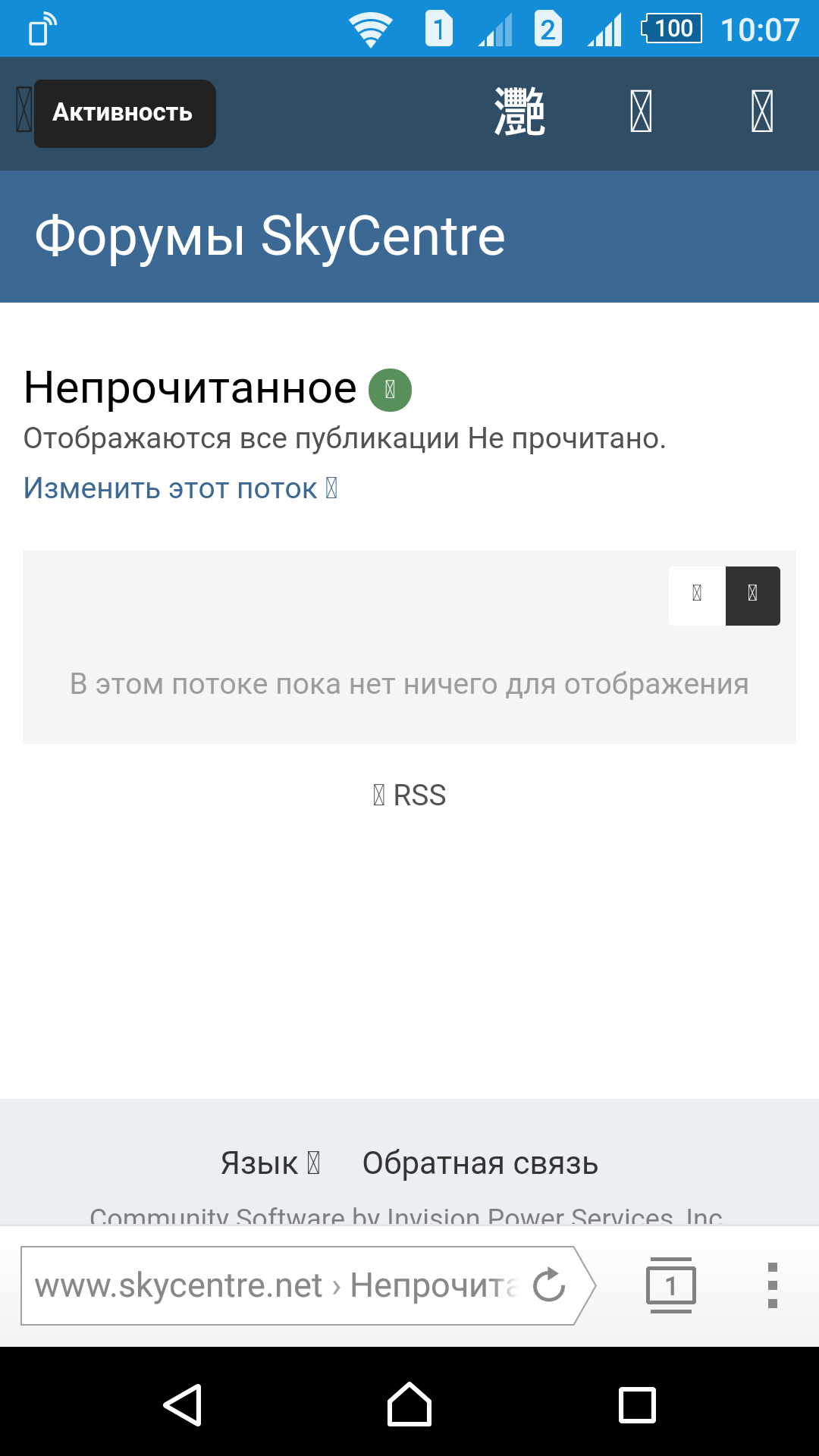This screenshot has height=1456, width=819.
Task: Tap the green icon beside Непрочитанное
Action: pyautogui.click(x=390, y=390)
